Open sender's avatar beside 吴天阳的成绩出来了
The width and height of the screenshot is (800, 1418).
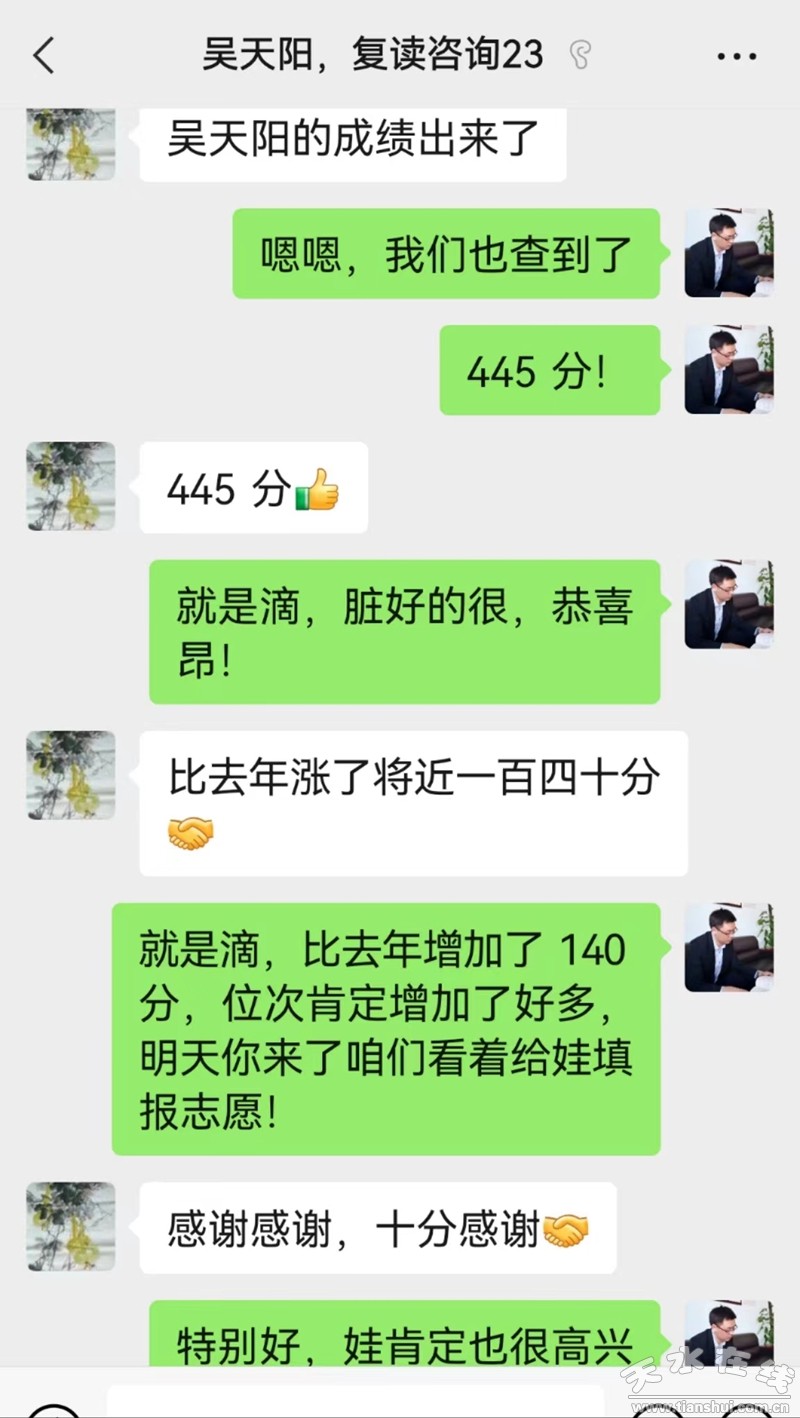pyautogui.click(x=71, y=144)
